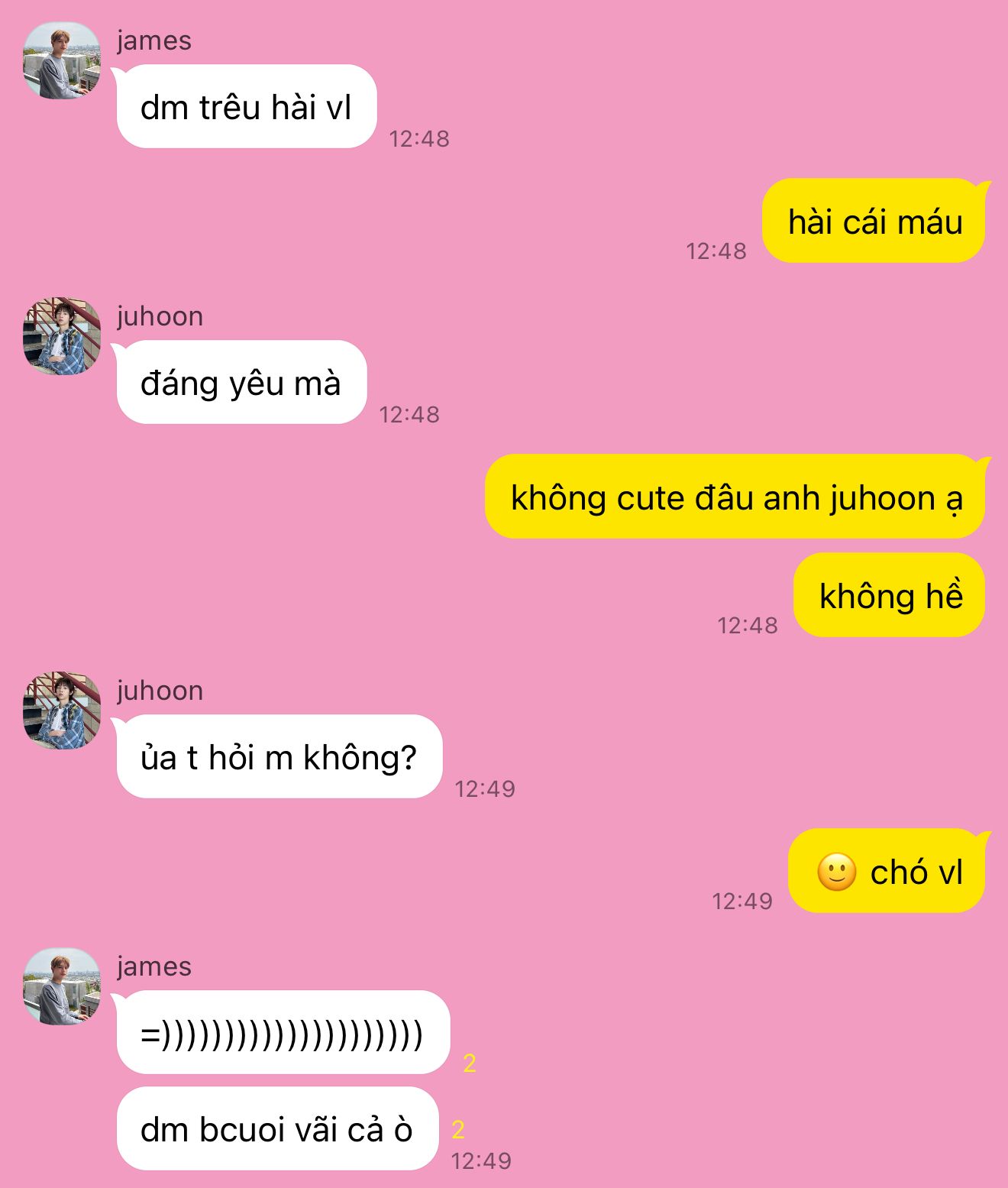View juhoon's profile photo beside "ủa t hỏi m không?"
Viewport: 1008px width, 1188px height.
coord(62,711)
